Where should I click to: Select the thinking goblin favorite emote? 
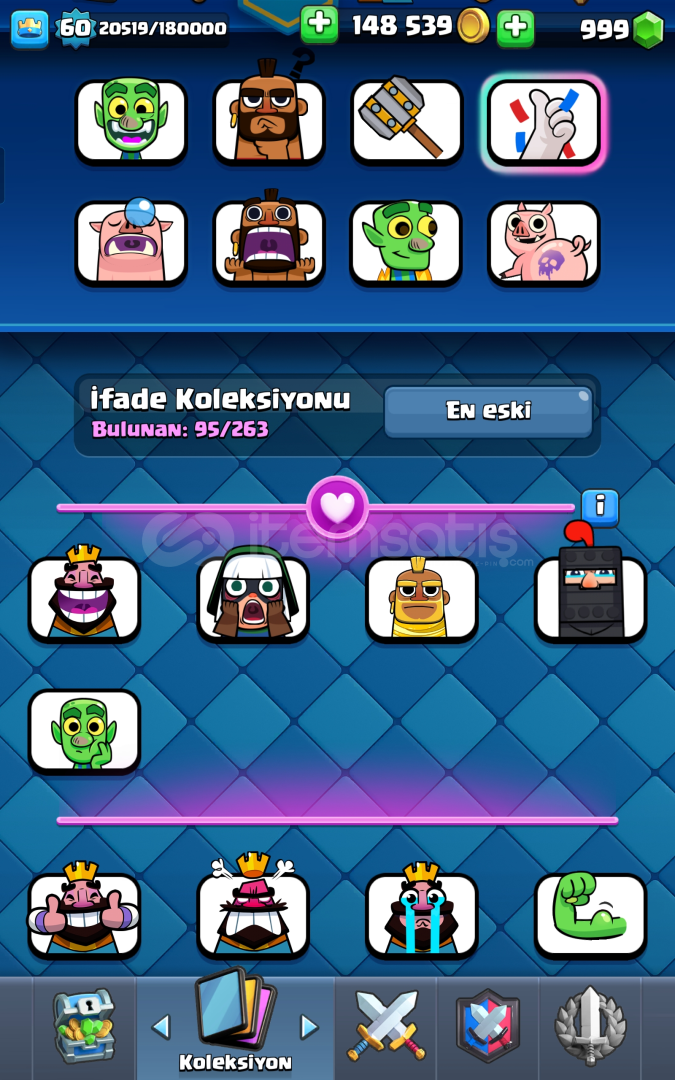(x=84, y=730)
